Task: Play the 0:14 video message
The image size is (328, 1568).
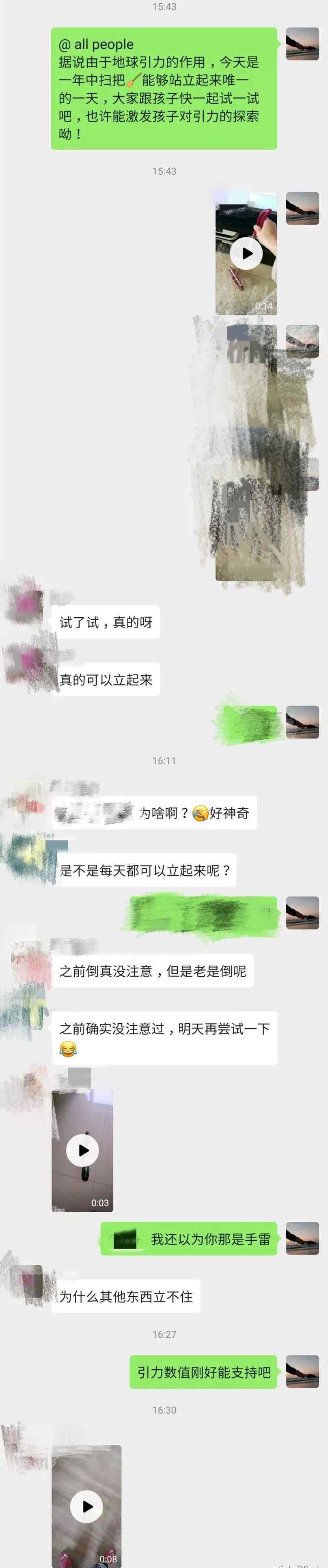Action: pyautogui.click(x=247, y=253)
